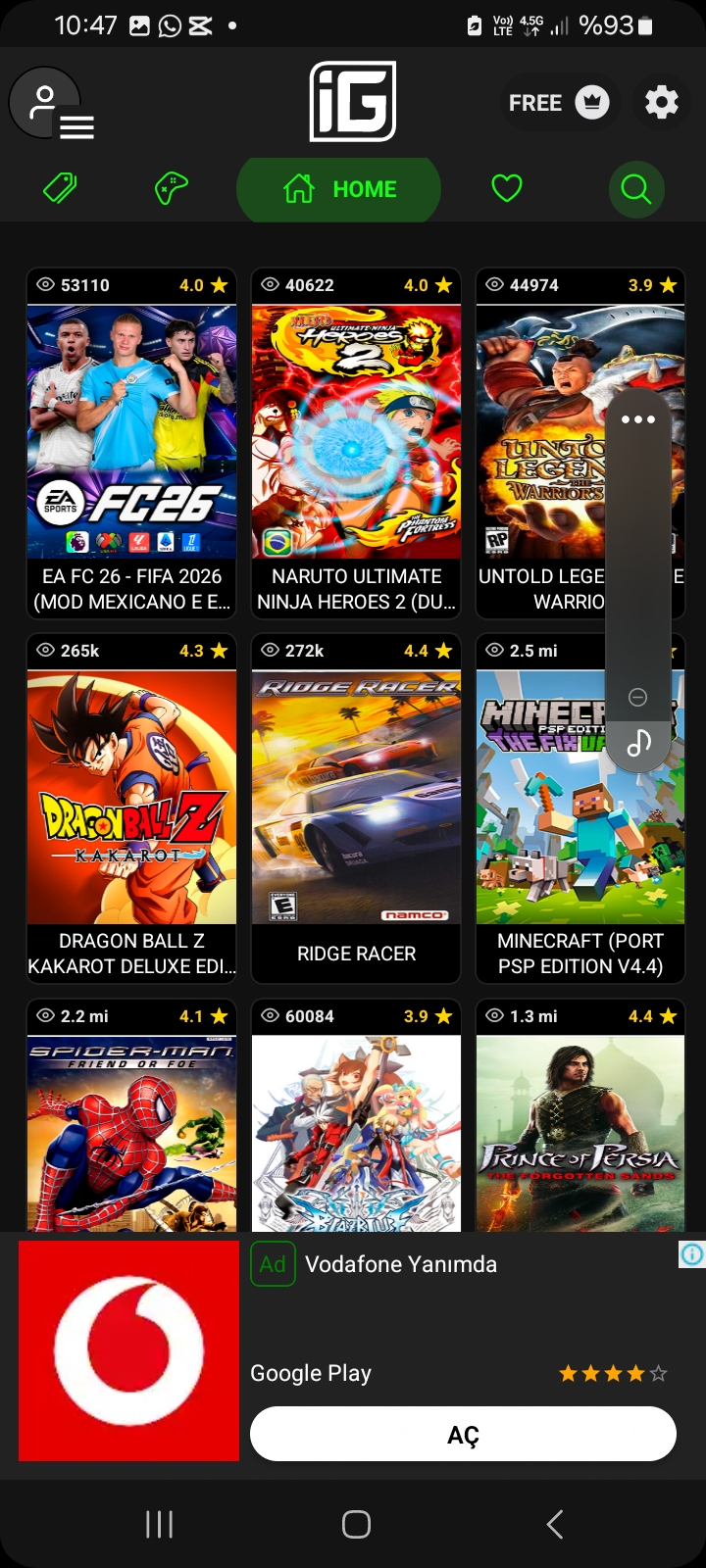706x1568 pixels.
Task: Tap the AÇ button on Vodafone ad
Action: tap(463, 1435)
